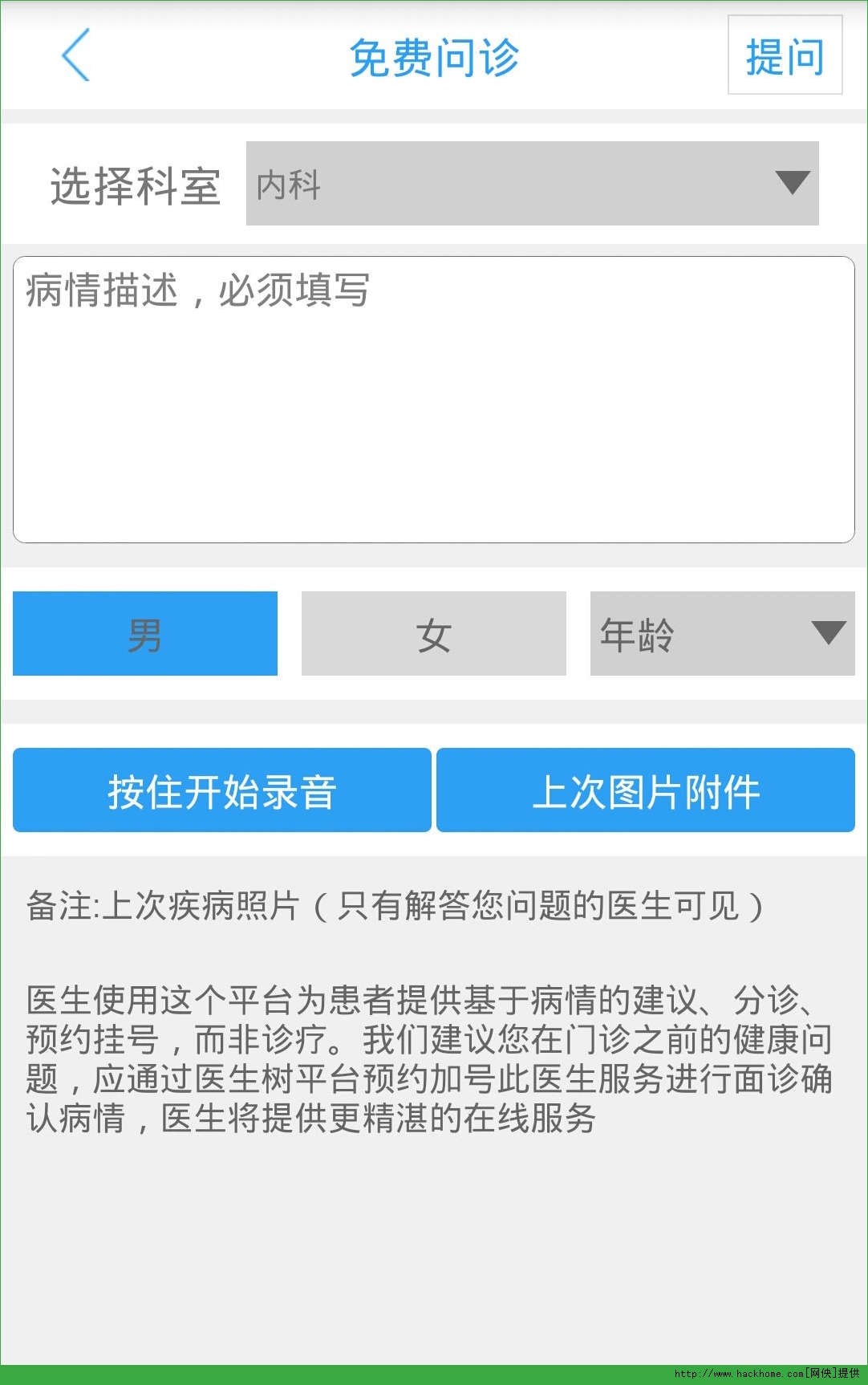868x1385 pixels.
Task: Tap 按住开始录音 to record voice
Action: click(222, 790)
